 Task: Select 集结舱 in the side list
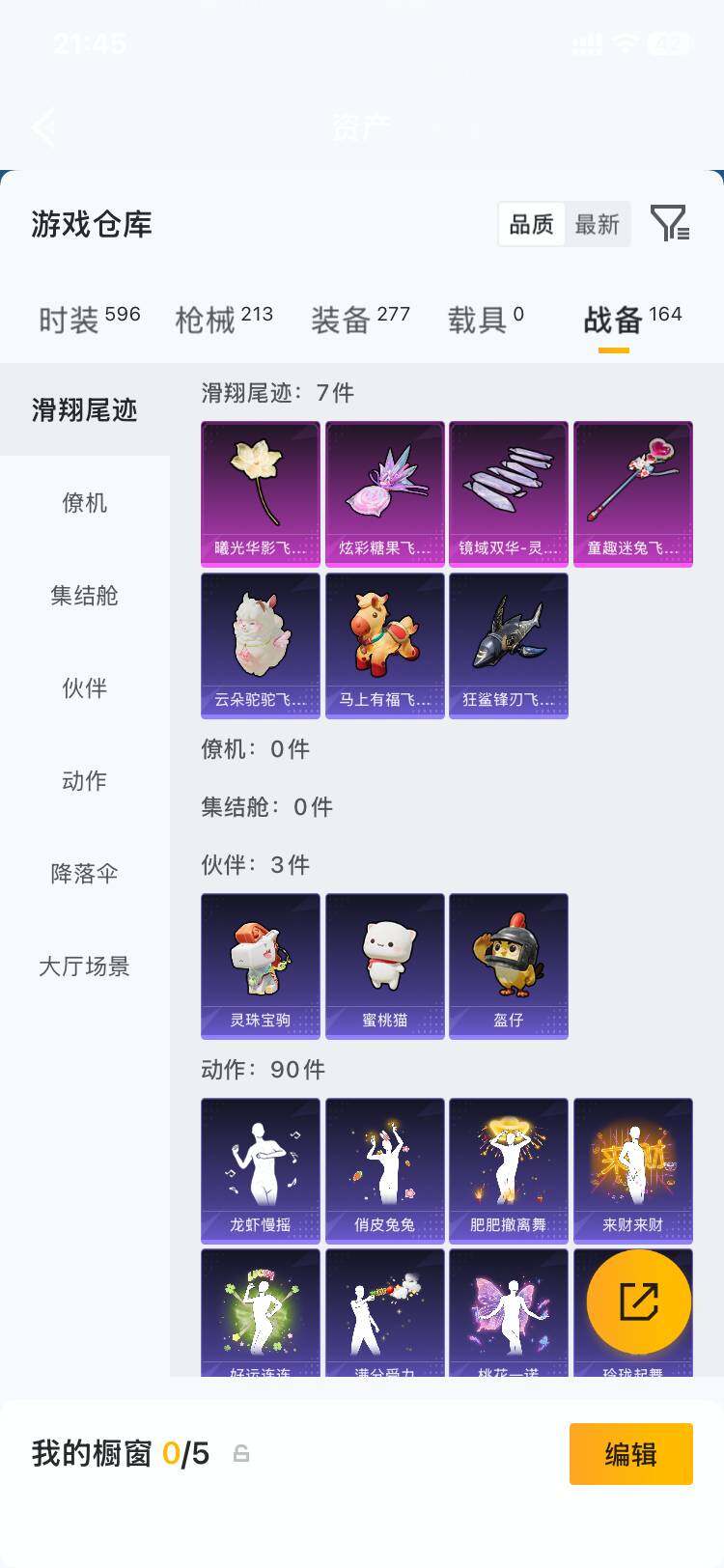click(x=85, y=595)
